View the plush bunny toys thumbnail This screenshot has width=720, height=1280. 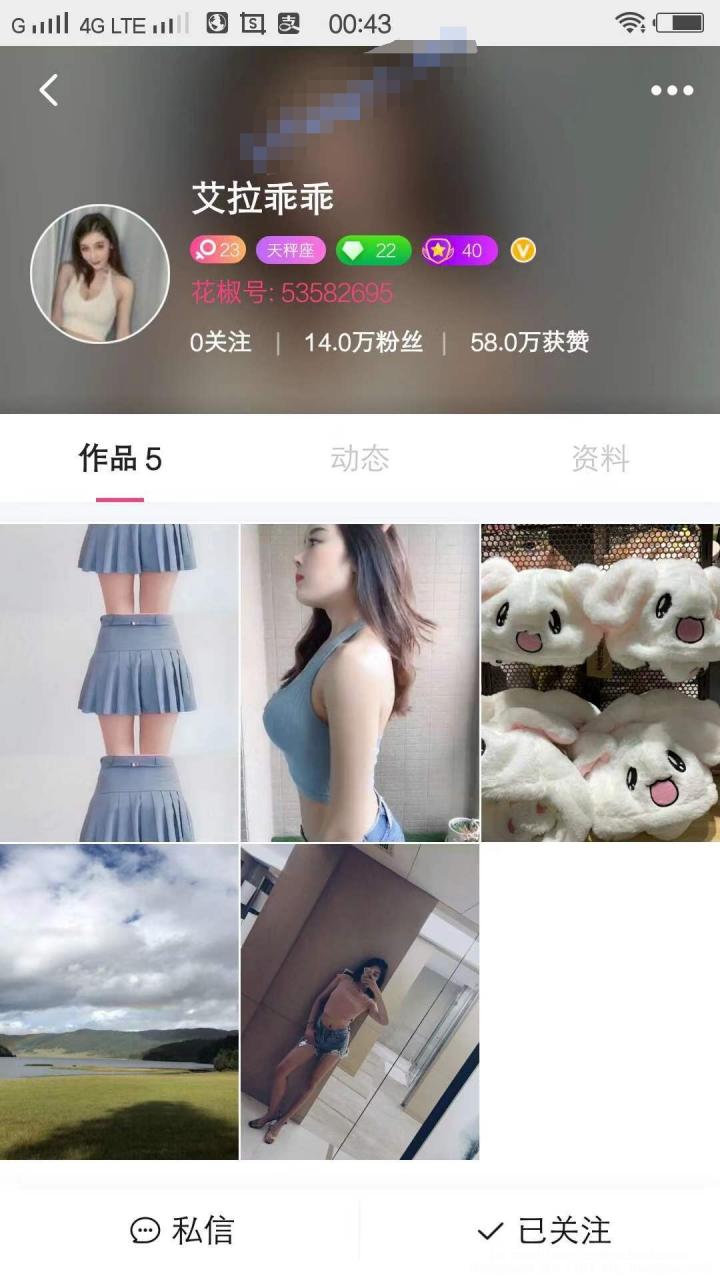(600, 681)
